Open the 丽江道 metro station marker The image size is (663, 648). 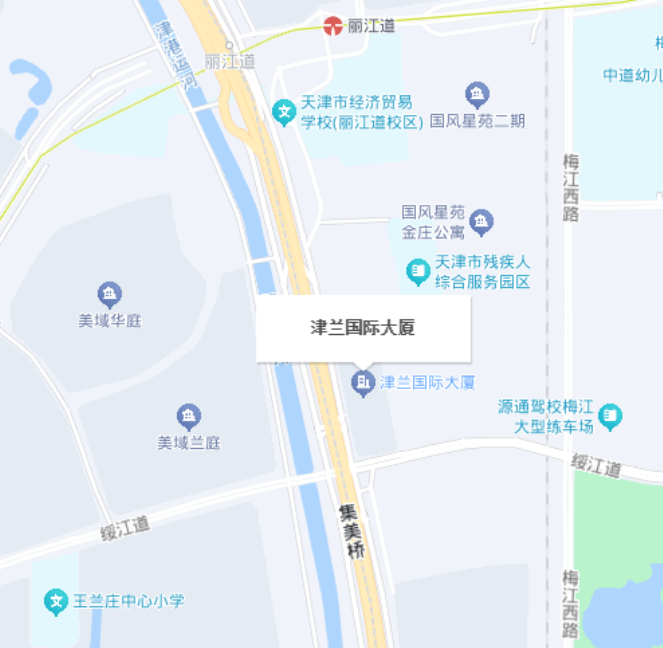click(334, 26)
